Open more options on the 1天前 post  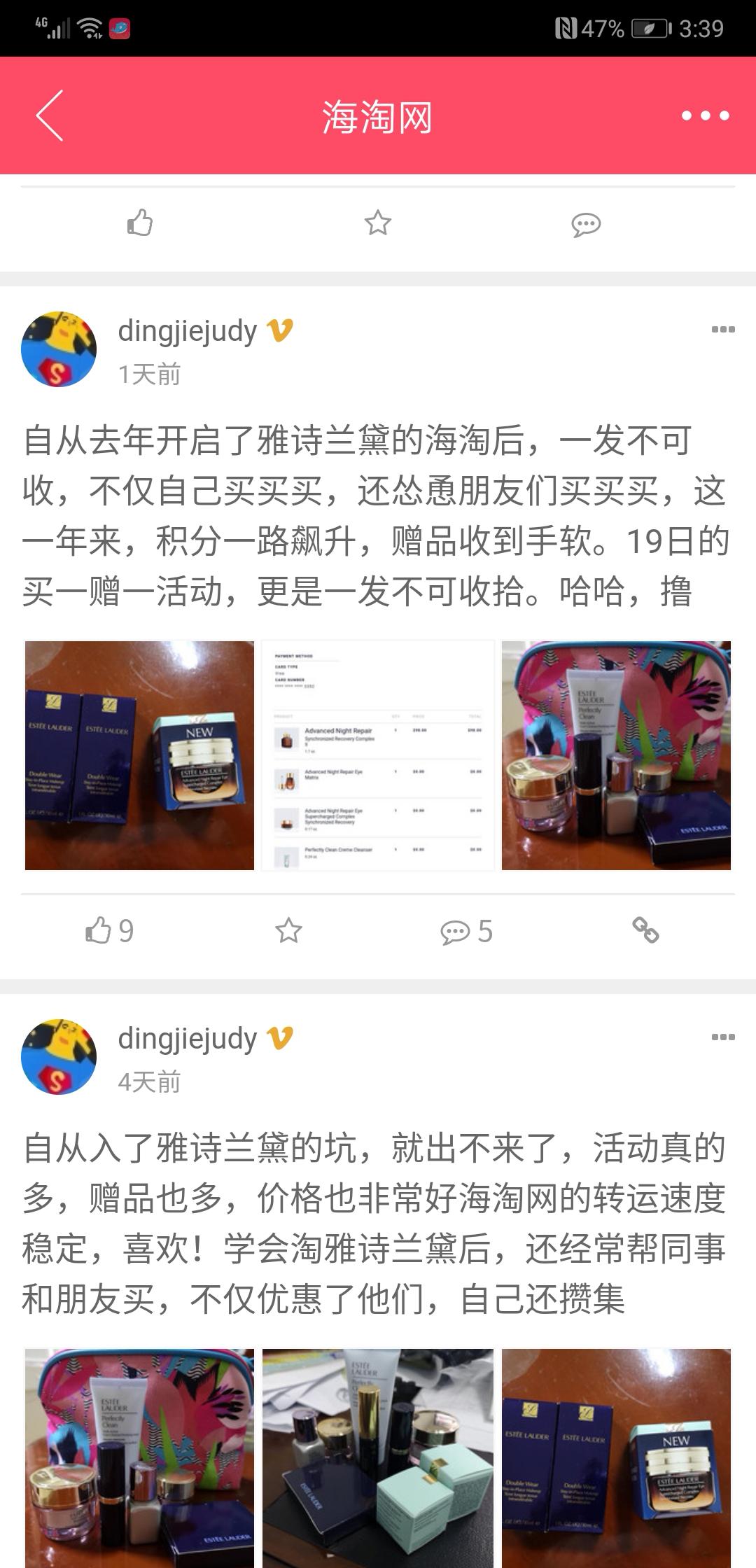click(x=722, y=330)
